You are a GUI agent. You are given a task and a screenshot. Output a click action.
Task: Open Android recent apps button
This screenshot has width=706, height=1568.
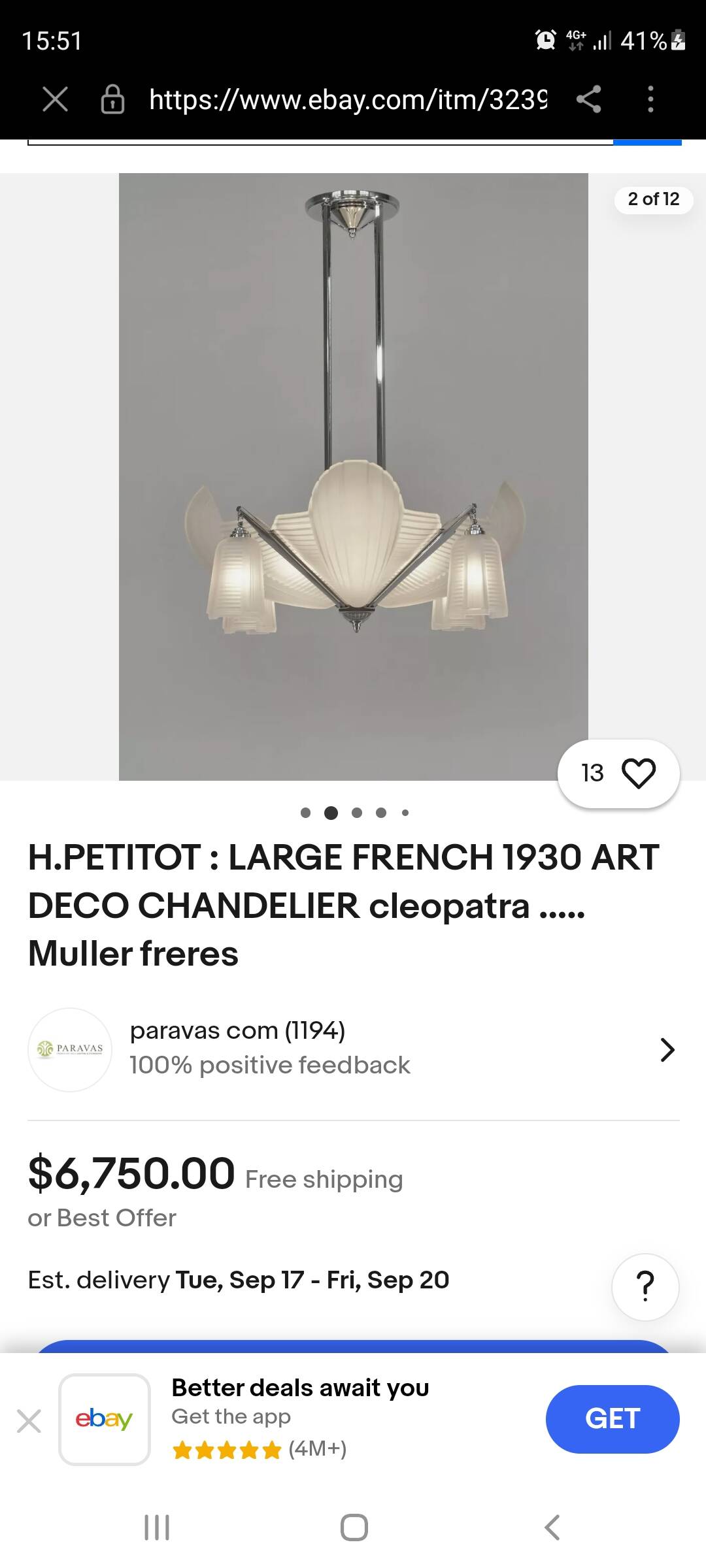tap(156, 1527)
